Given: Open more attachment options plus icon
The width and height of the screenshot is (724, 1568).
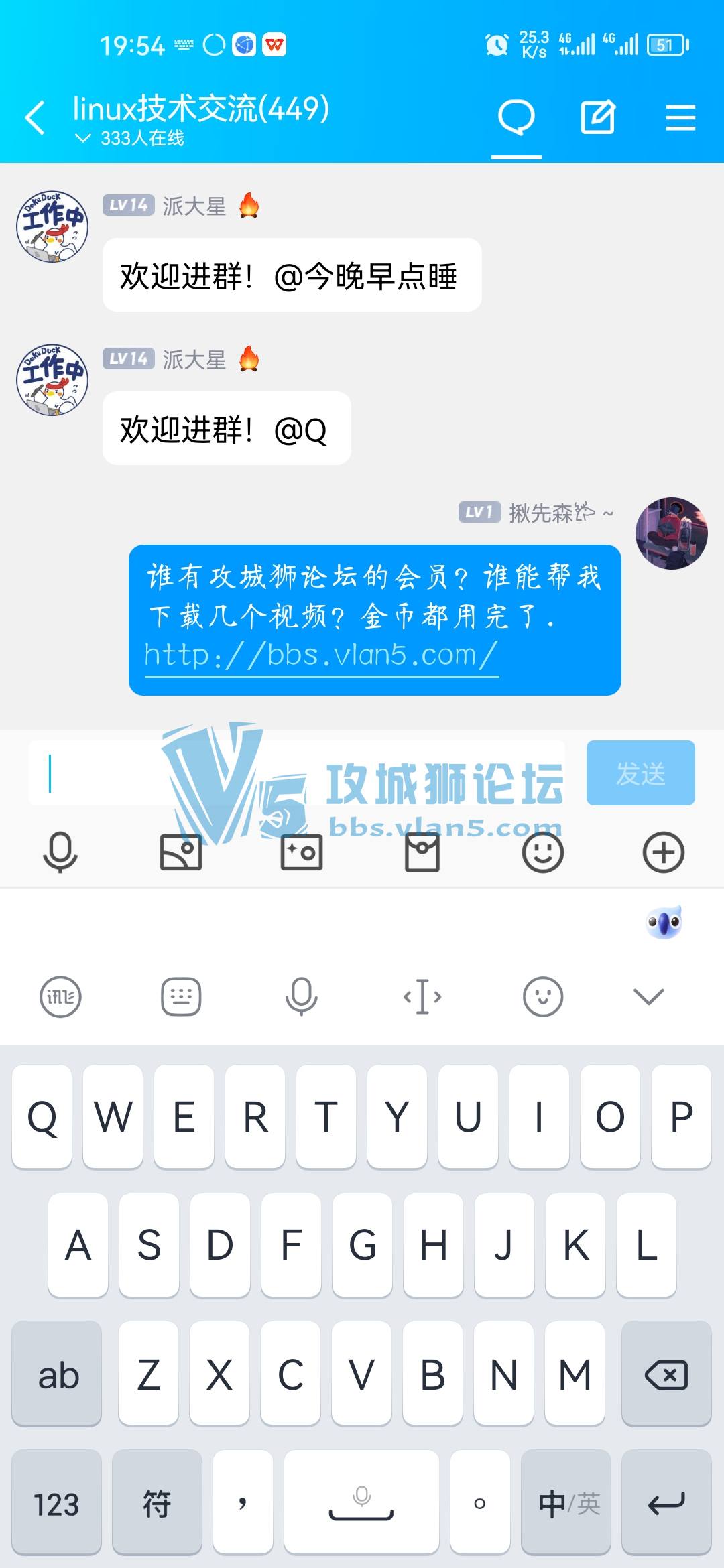Looking at the screenshot, I should click(663, 852).
